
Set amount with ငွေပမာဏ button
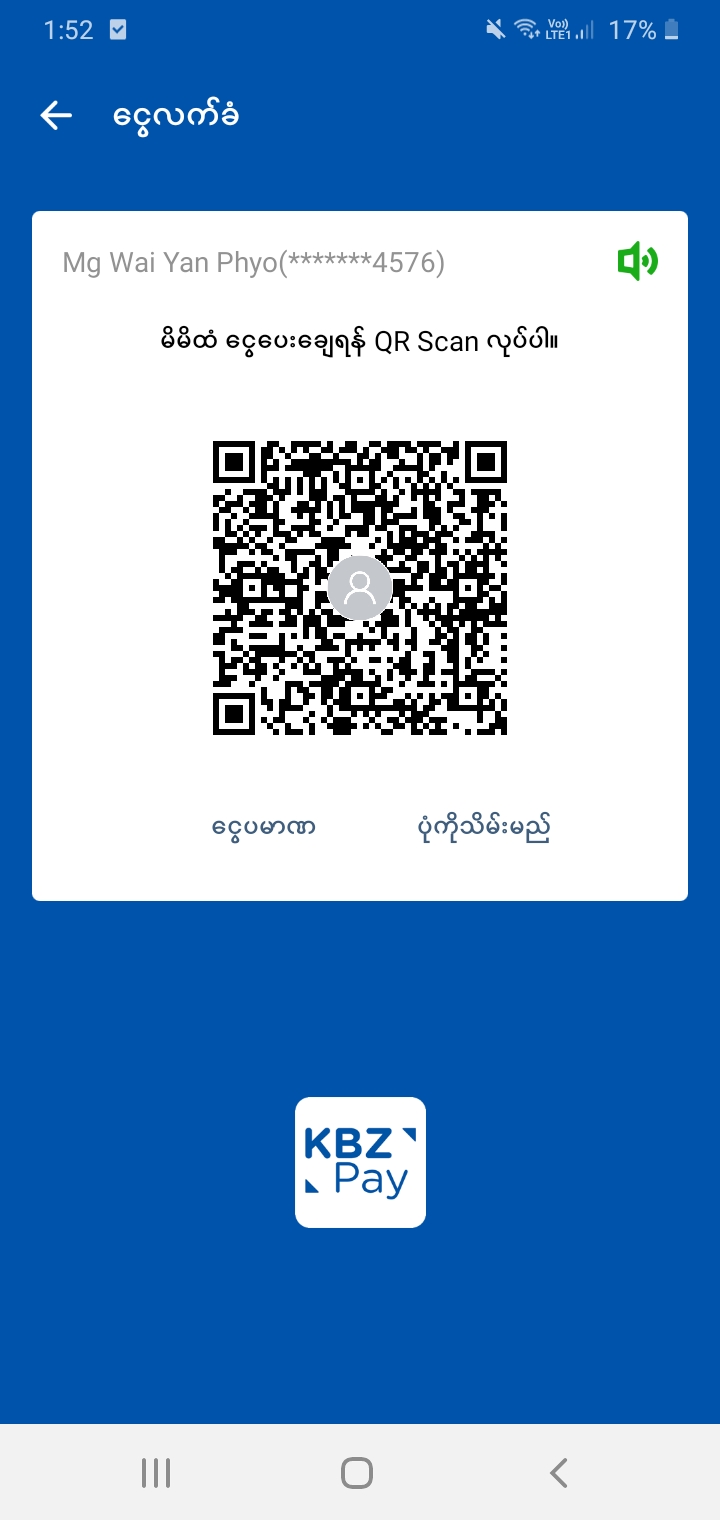click(264, 828)
